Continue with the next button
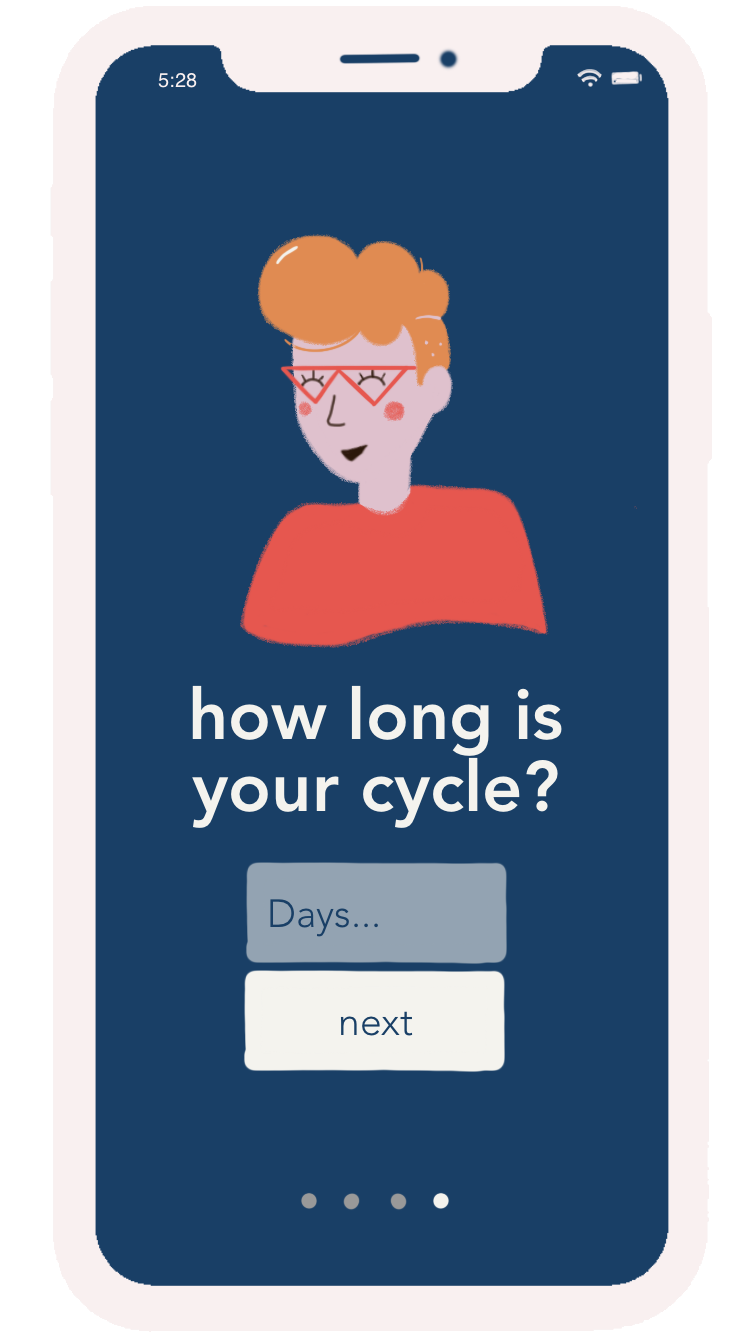This screenshot has width=750, height=1334. click(375, 1021)
